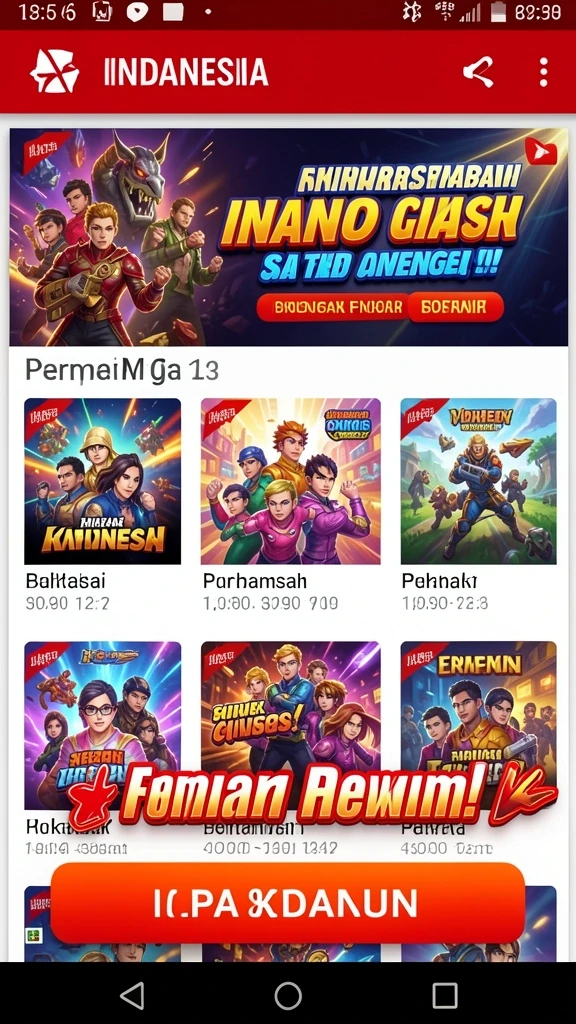Go back with the system back button
Viewport: 576px width, 1024px height.
[x=133, y=996]
